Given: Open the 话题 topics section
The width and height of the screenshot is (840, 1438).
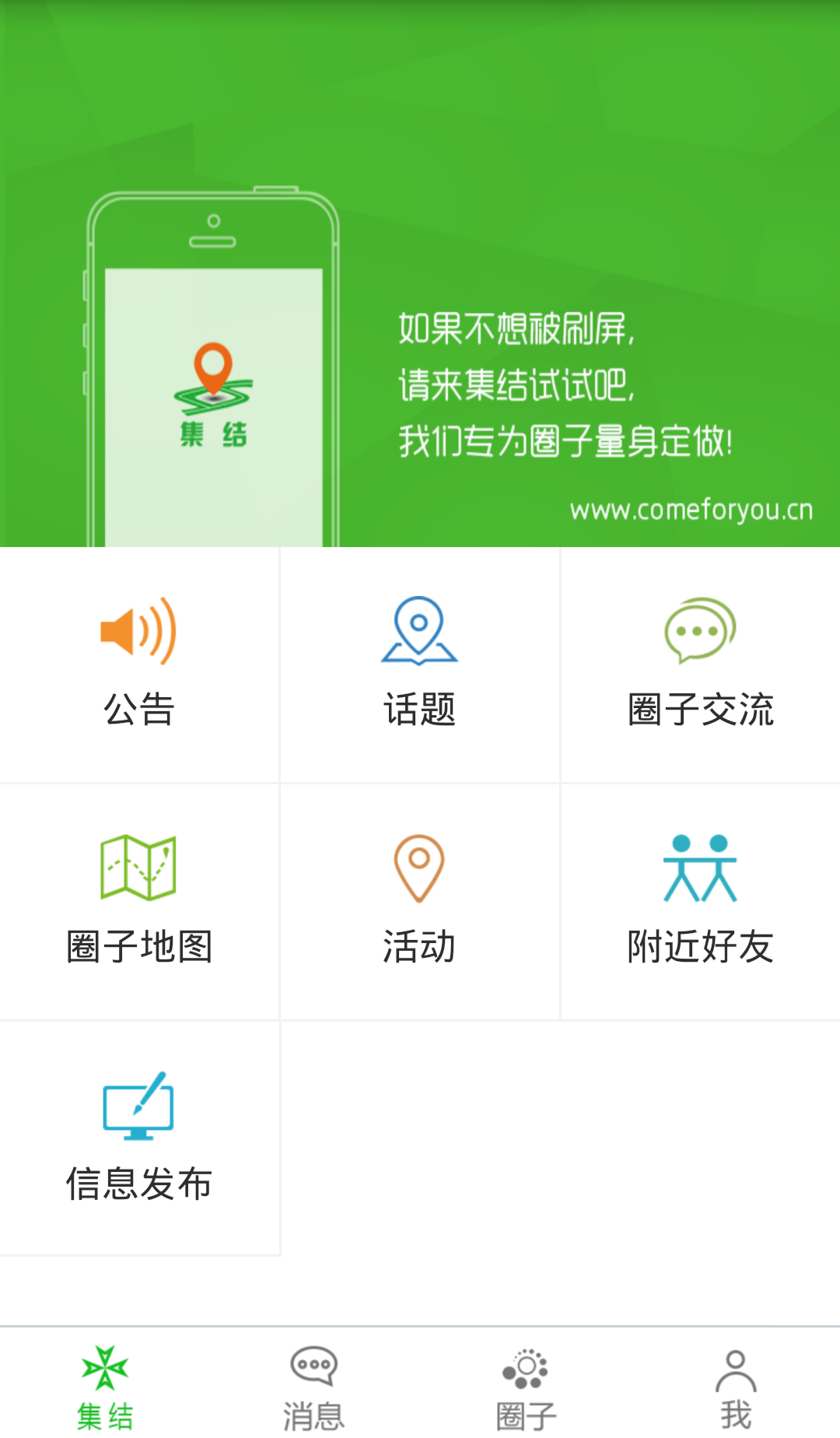Looking at the screenshot, I should (419, 664).
